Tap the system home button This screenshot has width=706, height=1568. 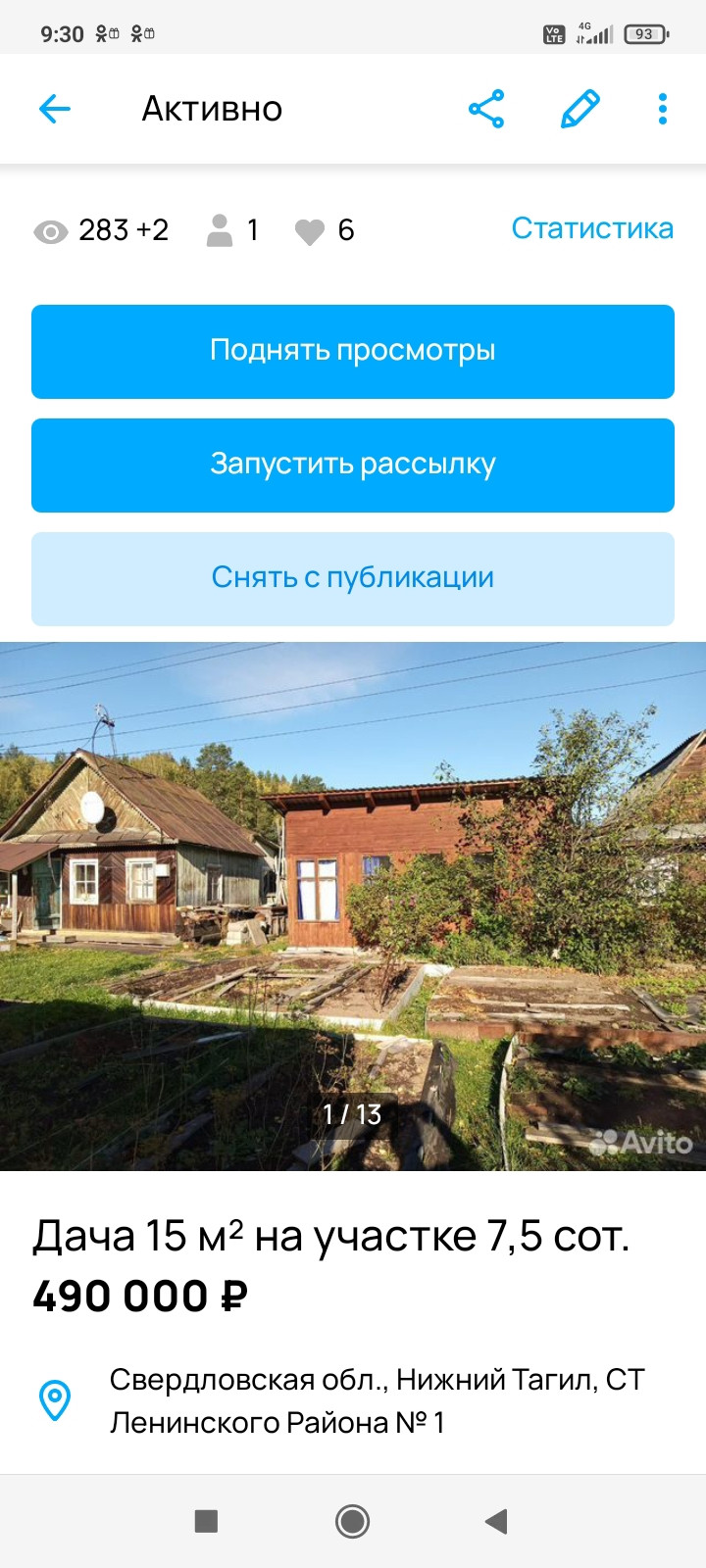352,1521
